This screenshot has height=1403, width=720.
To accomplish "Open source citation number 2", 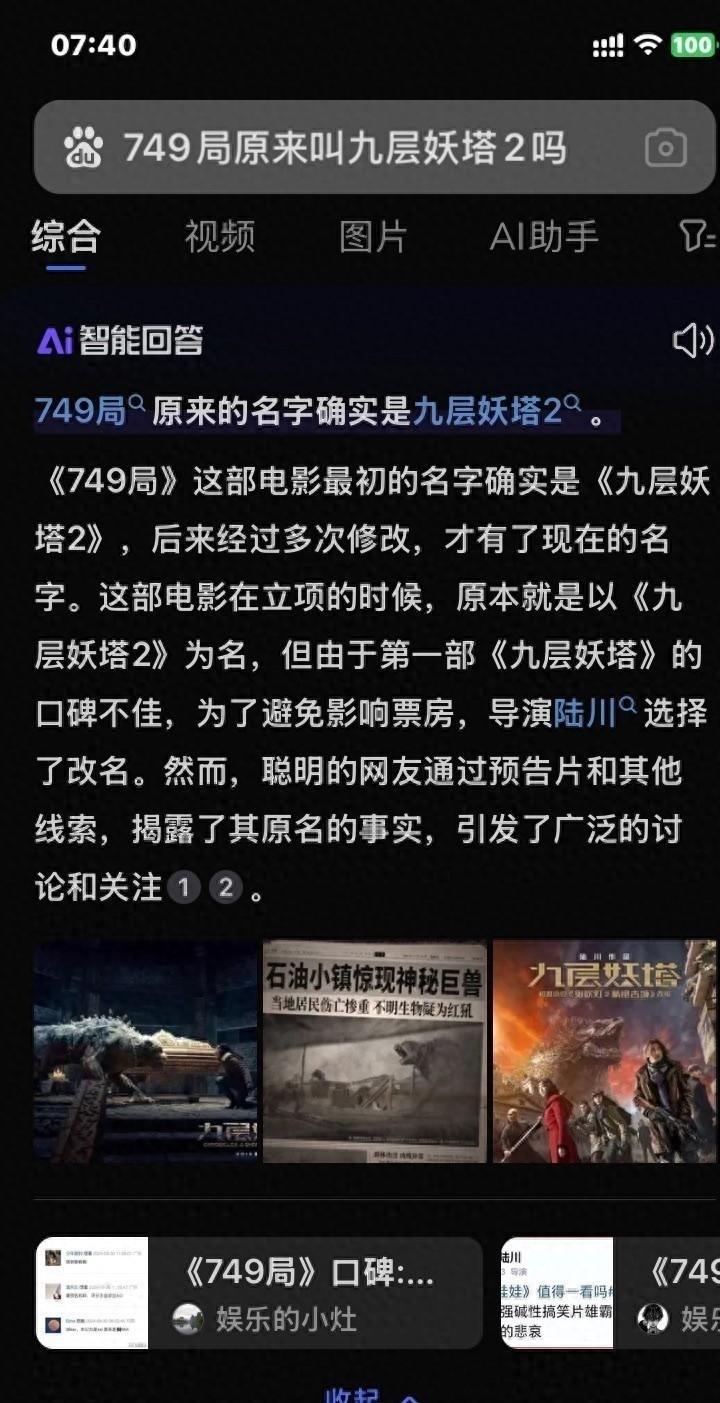I will pyautogui.click(x=226, y=887).
